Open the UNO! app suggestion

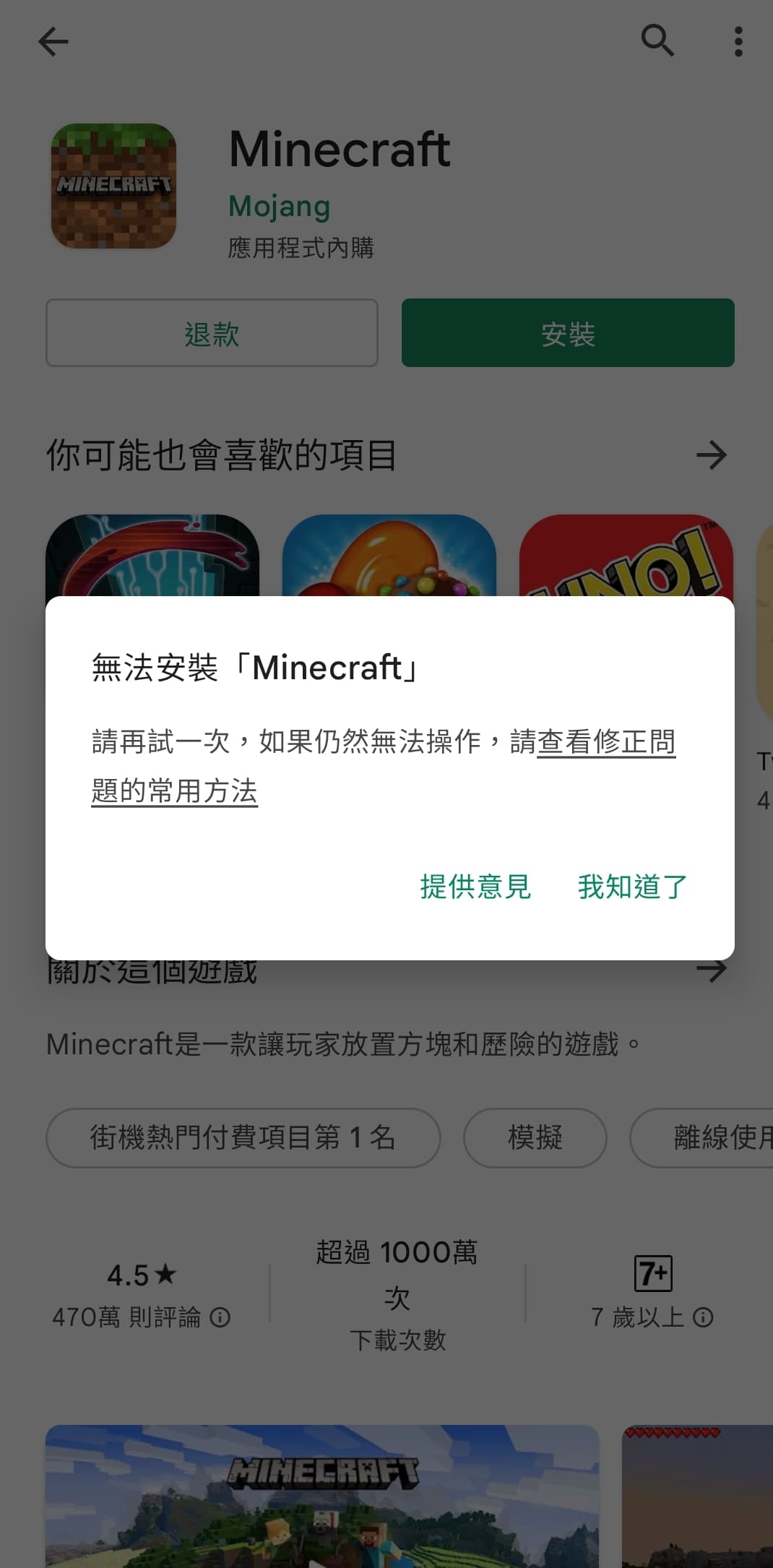point(626,555)
